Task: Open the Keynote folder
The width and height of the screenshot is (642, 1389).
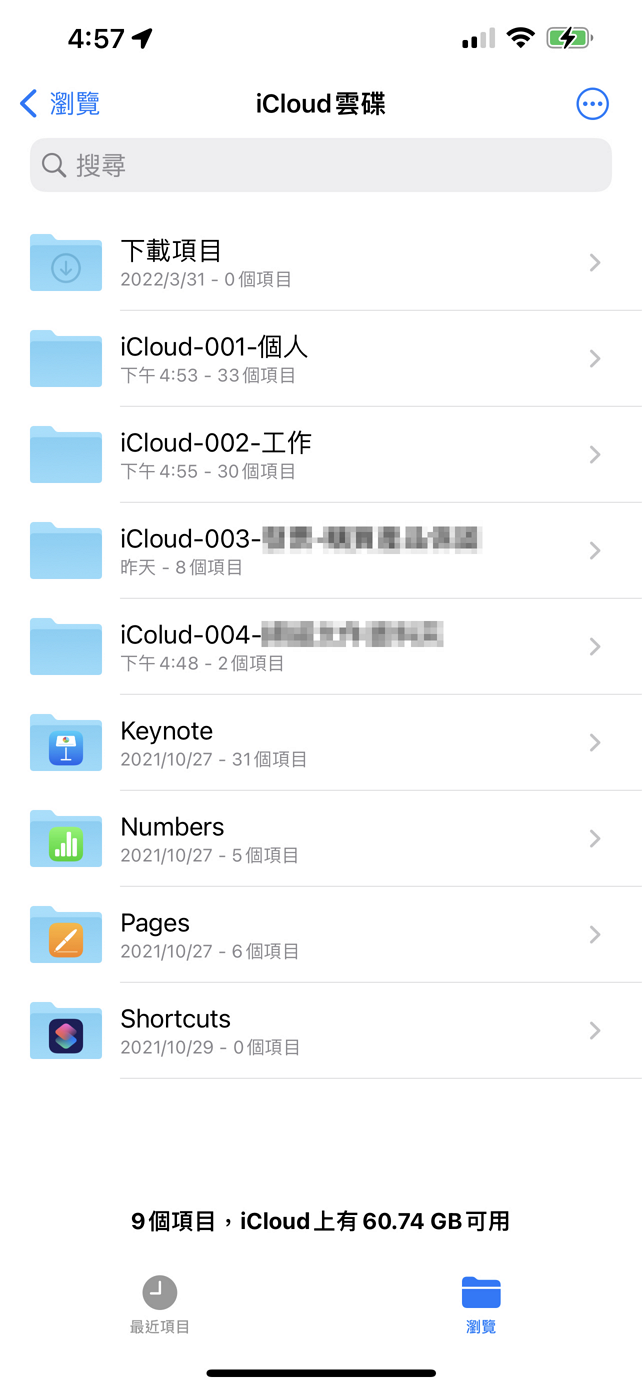Action: 320,743
